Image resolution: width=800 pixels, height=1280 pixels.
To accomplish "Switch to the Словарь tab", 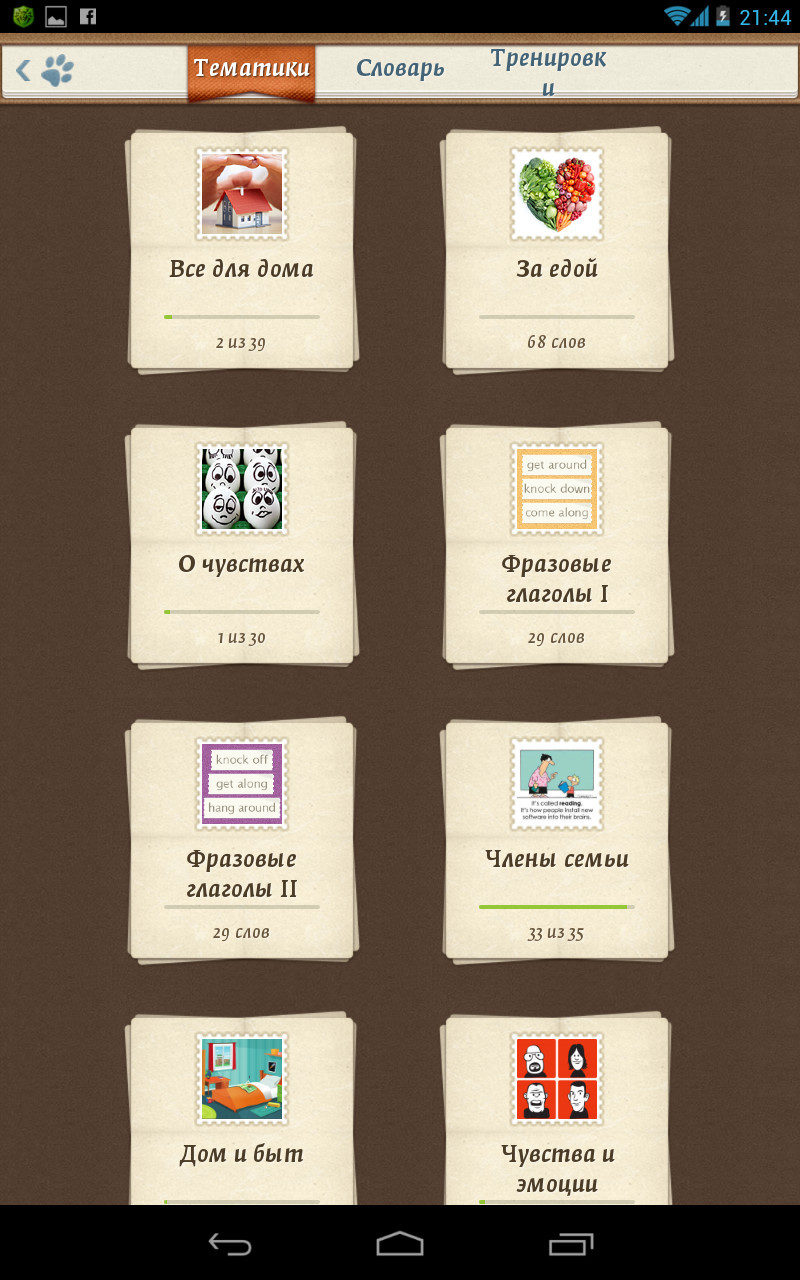I will pos(400,69).
